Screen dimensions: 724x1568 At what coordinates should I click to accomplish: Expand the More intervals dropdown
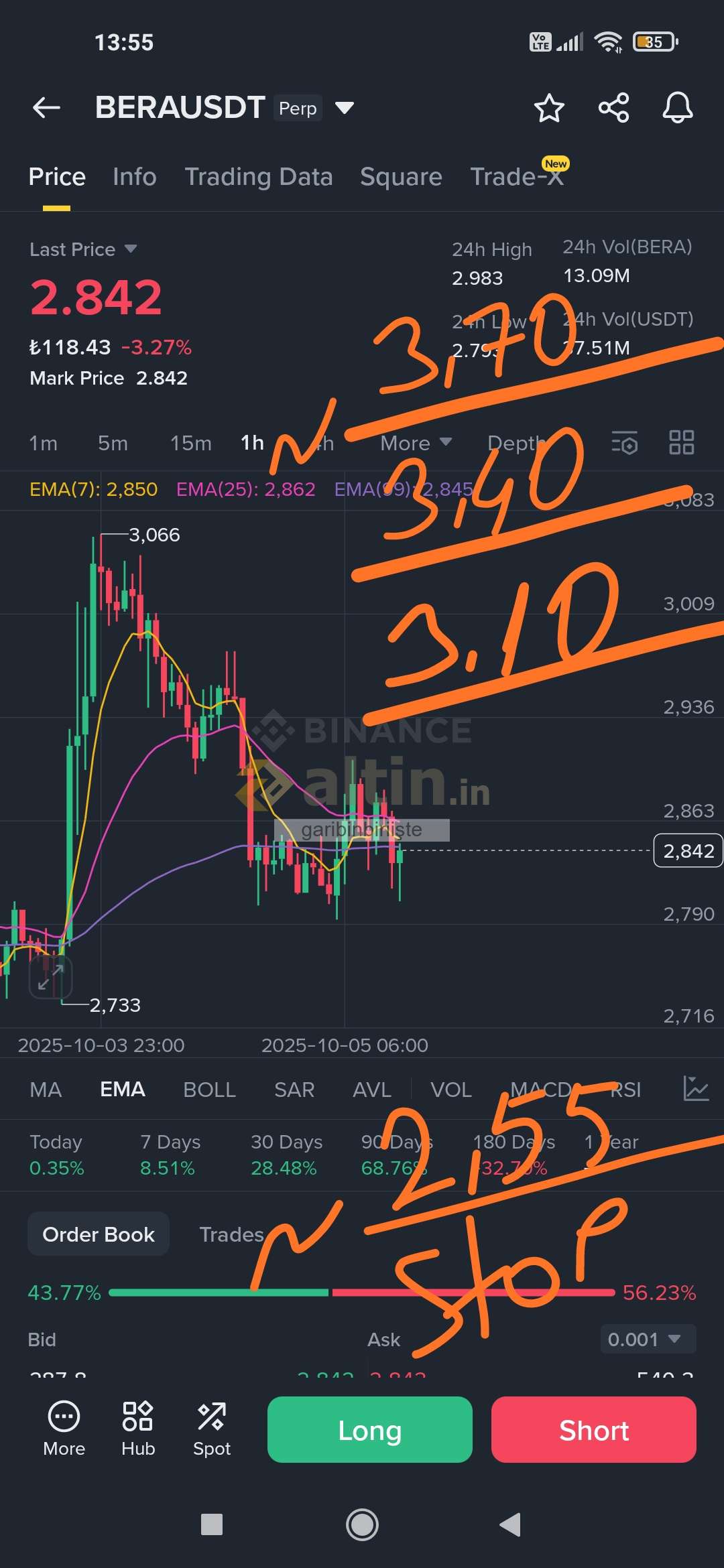coord(416,443)
